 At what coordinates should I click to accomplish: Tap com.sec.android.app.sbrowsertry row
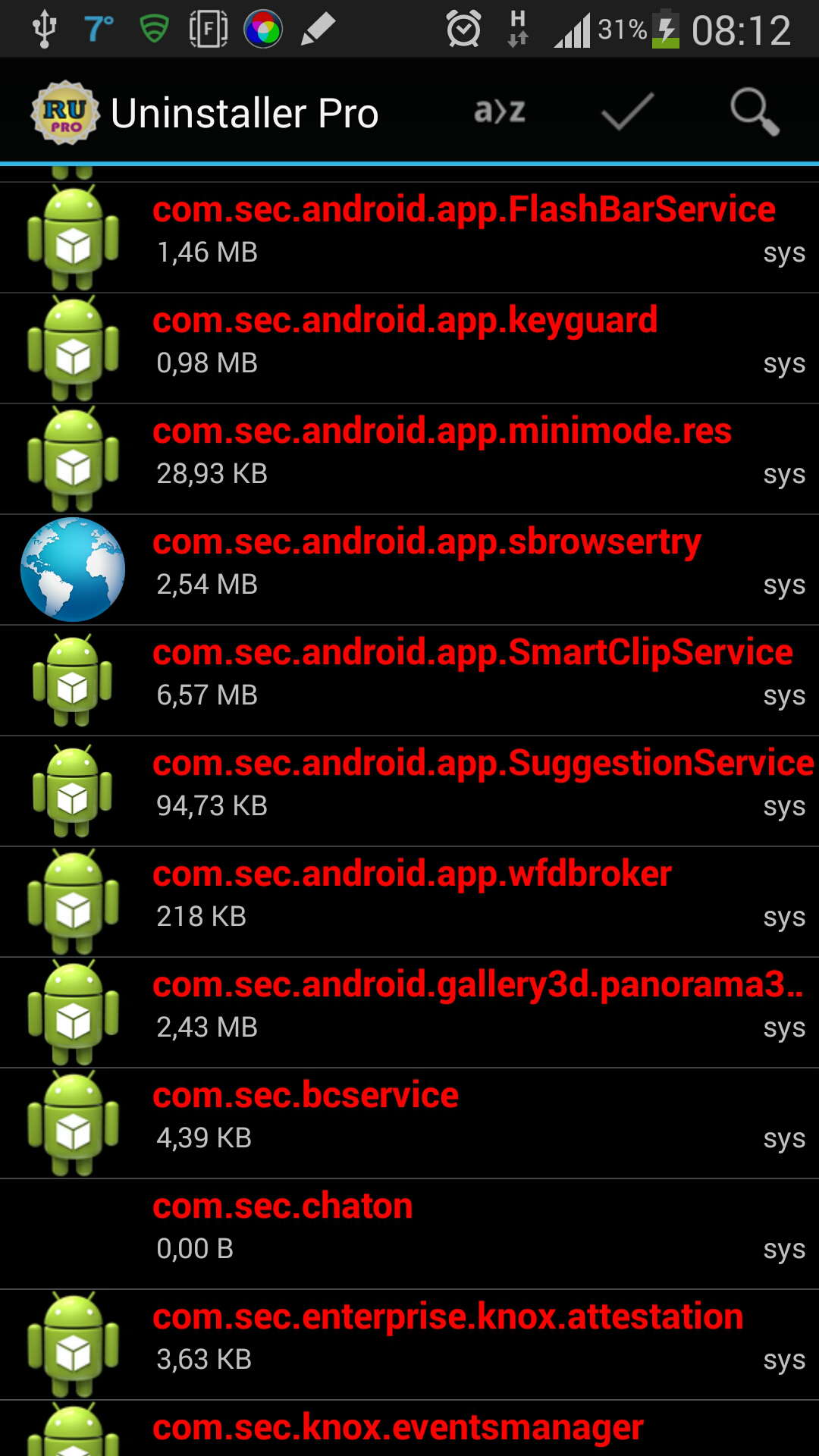409,570
